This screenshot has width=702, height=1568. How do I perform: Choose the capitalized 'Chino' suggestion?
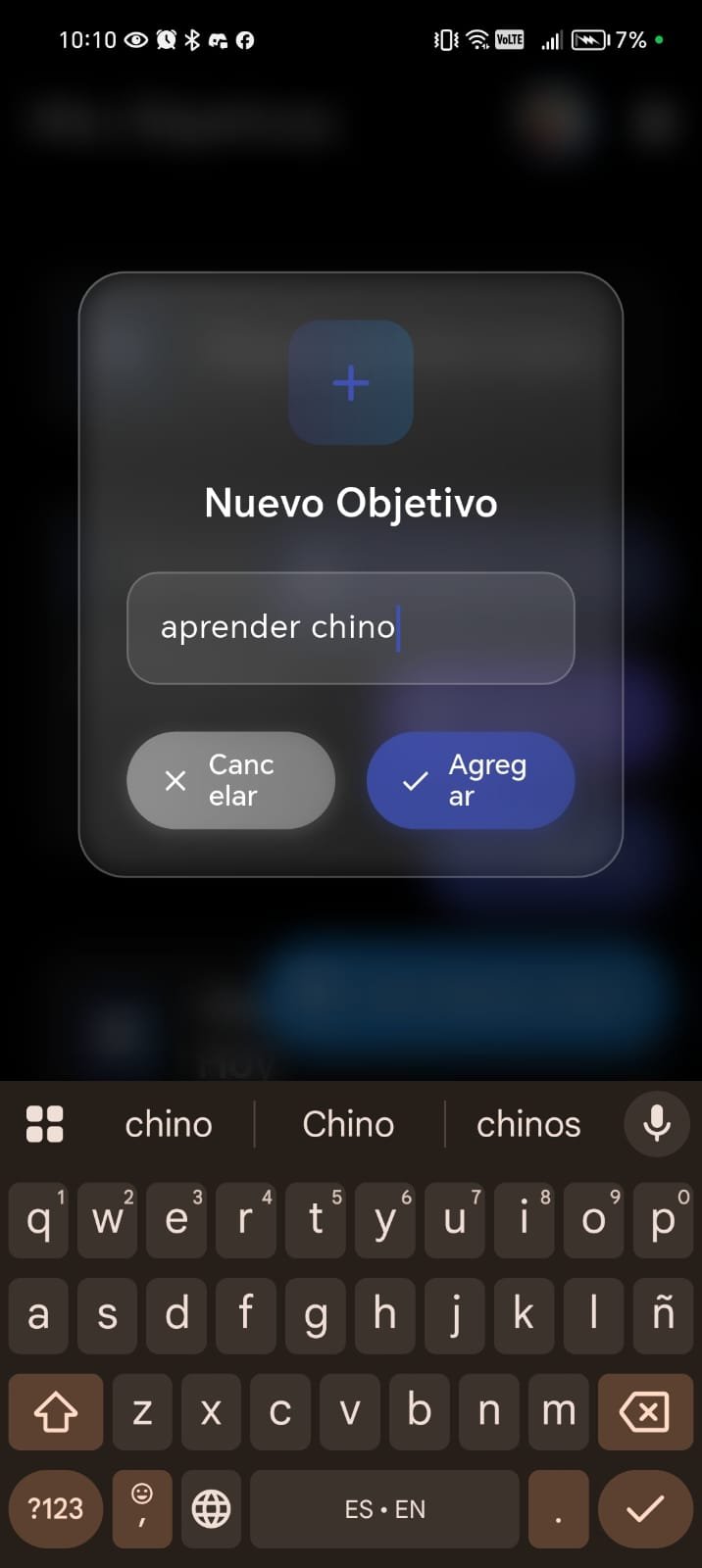point(348,1124)
